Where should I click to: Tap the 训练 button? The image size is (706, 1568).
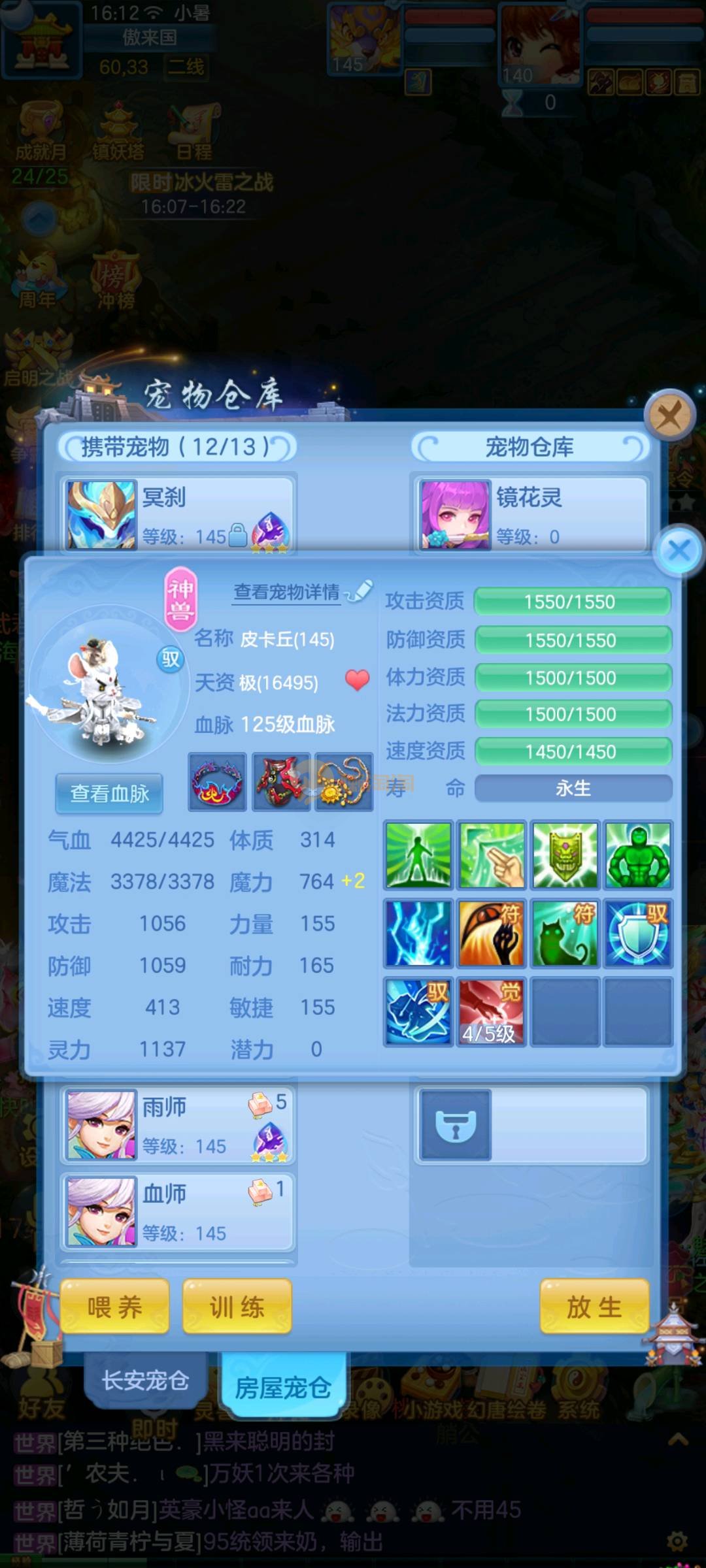pyautogui.click(x=237, y=1307)
